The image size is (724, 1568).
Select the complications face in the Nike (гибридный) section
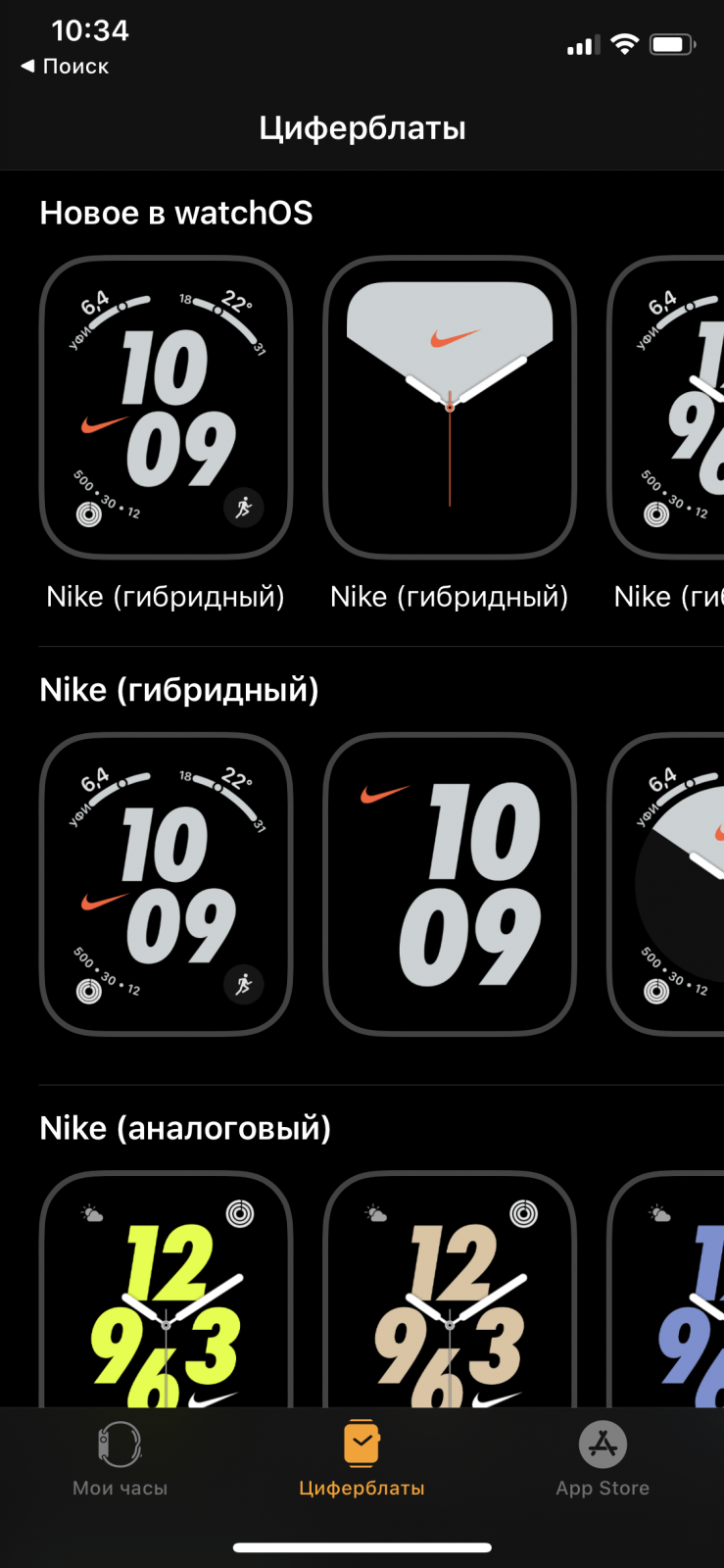(x=166, y=884)
